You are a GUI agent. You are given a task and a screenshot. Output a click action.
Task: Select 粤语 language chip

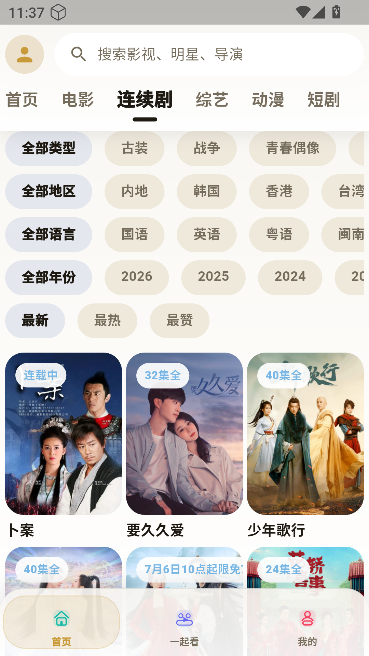click(279, 234)
